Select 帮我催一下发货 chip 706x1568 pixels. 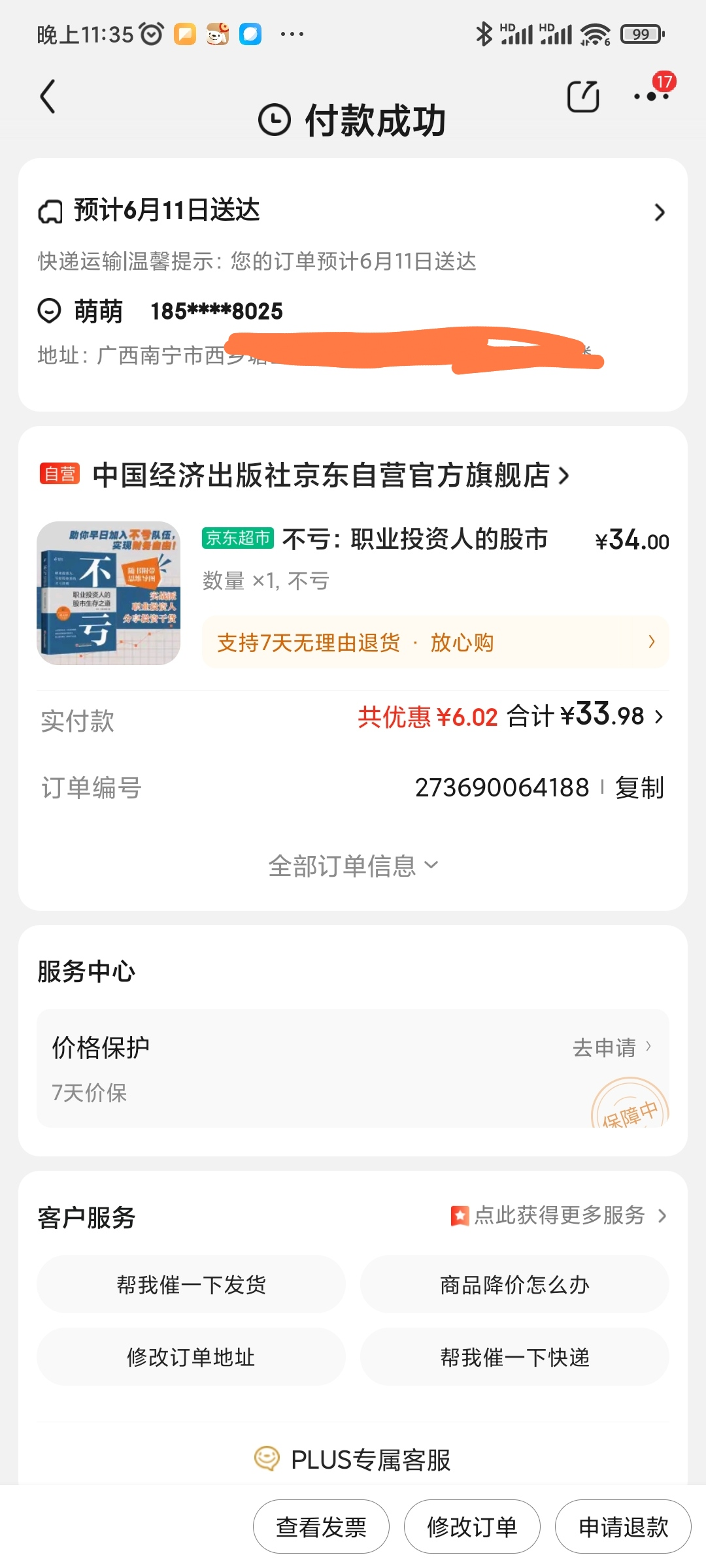(191, 1285)
